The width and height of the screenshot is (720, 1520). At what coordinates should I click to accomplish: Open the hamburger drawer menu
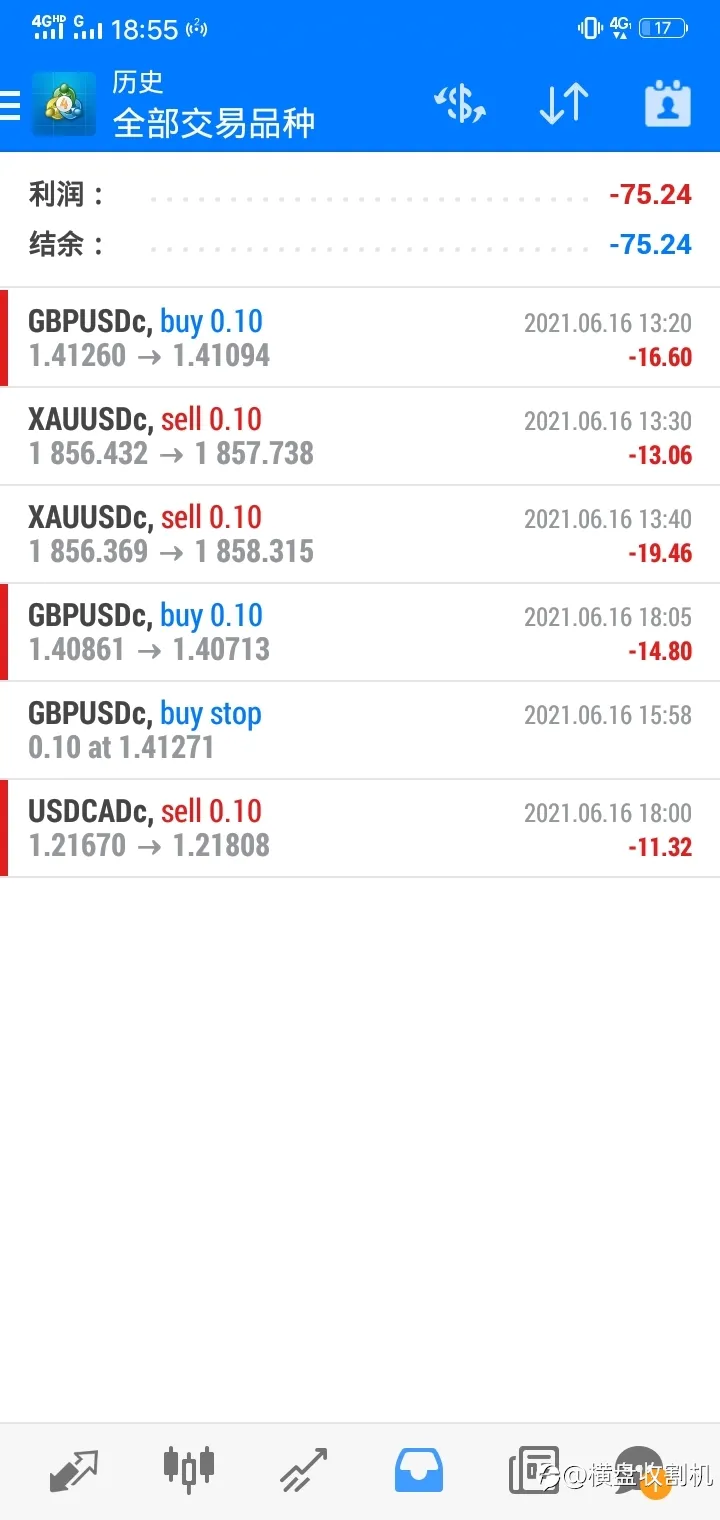coord(9,104)
